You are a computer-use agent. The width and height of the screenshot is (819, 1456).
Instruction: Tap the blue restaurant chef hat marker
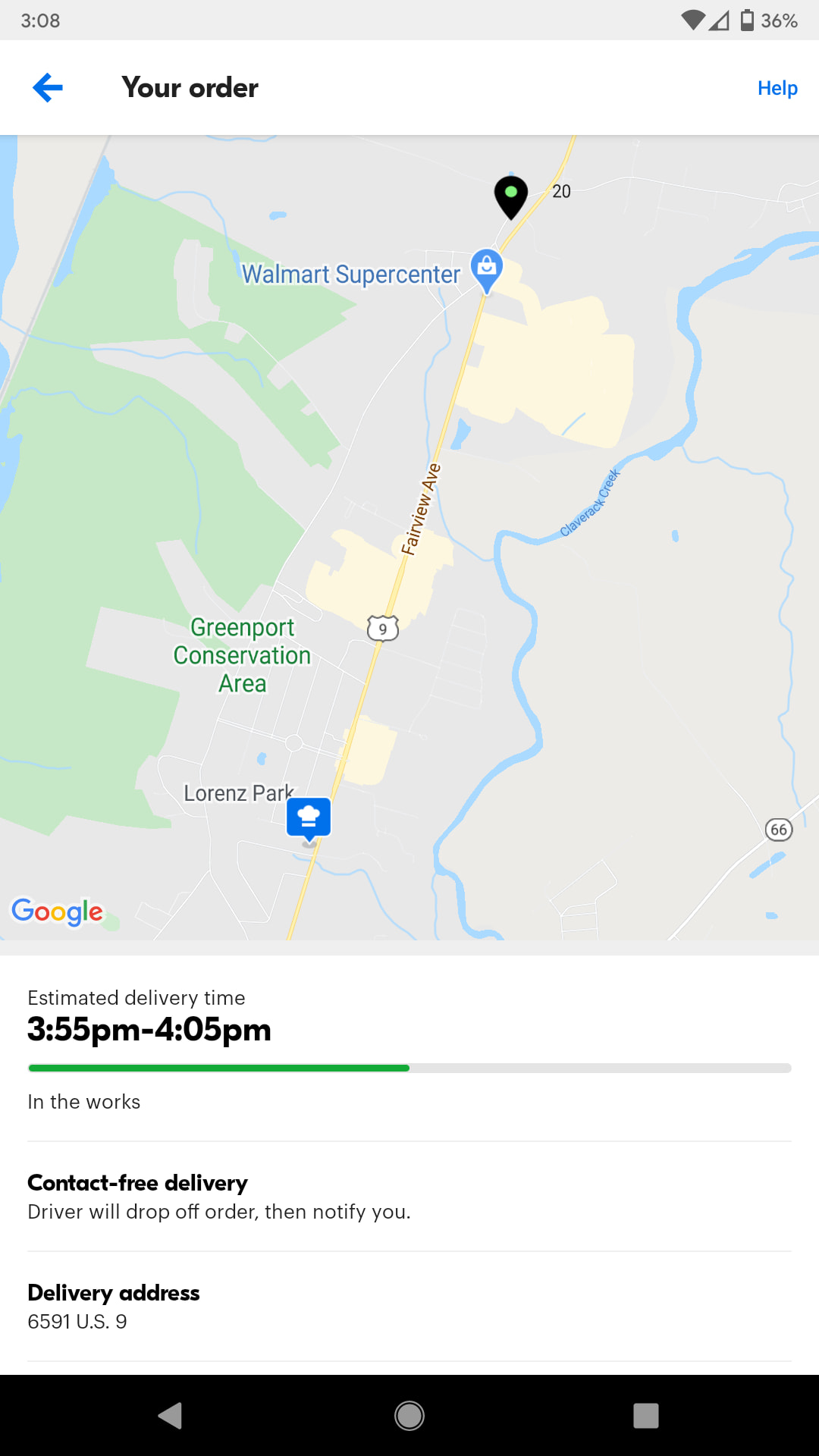coord(309,817)
